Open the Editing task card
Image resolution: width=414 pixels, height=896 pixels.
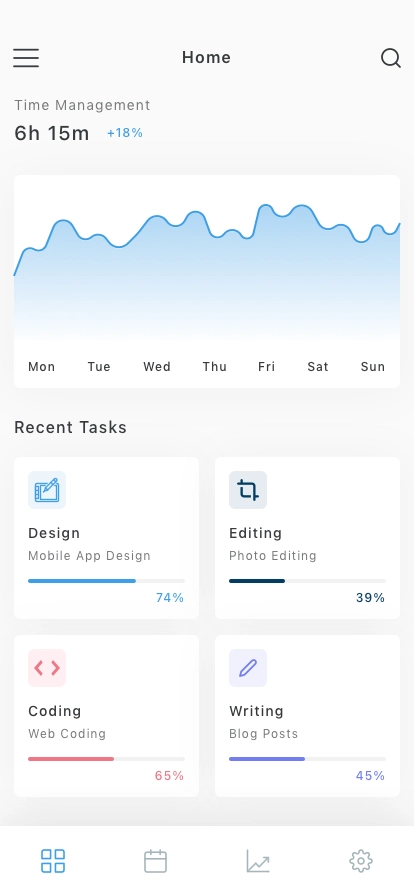pyautogui.click(x=307, y=538)
